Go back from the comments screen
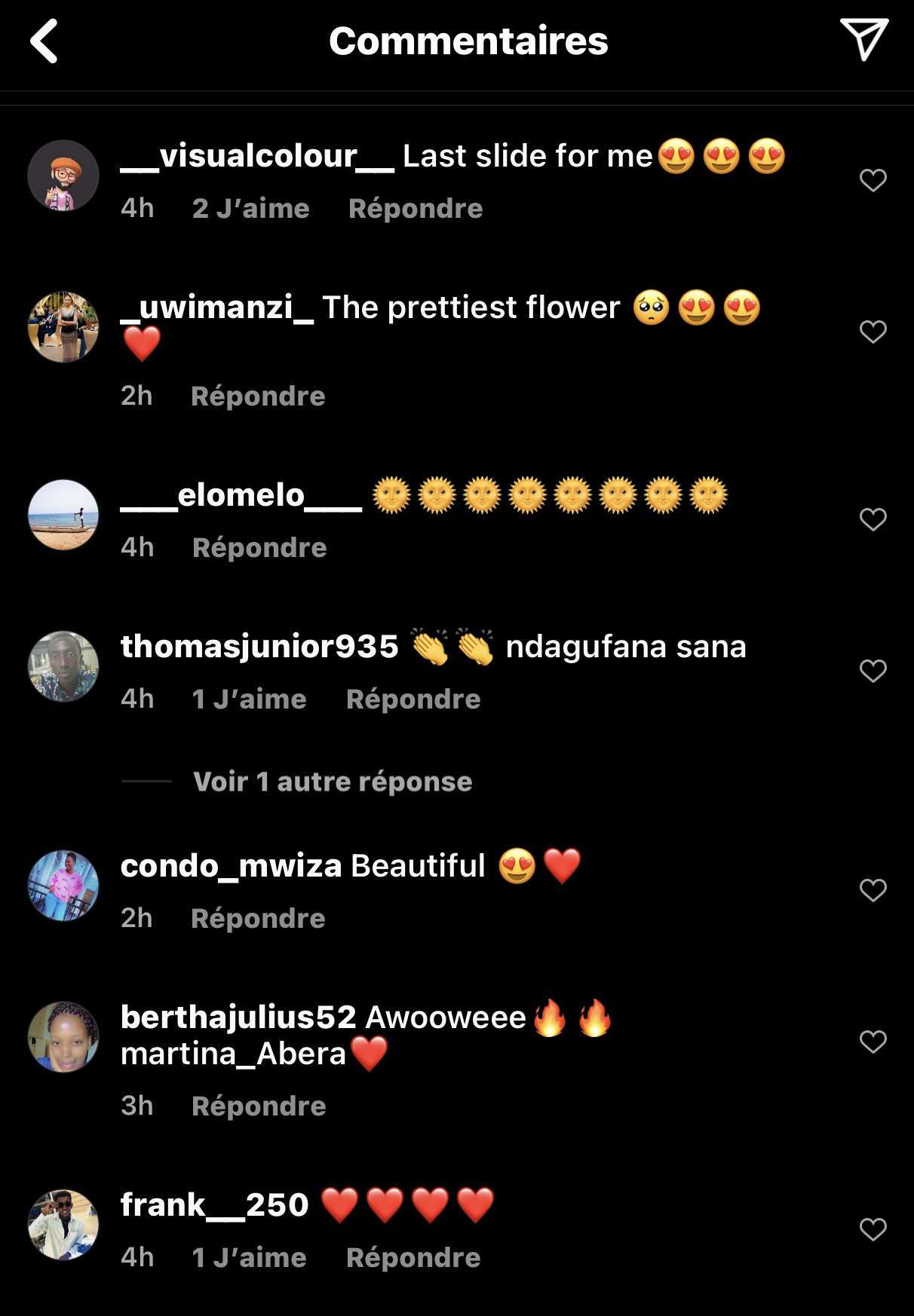The image size is (914, 1316). click(x=44, y=41)
